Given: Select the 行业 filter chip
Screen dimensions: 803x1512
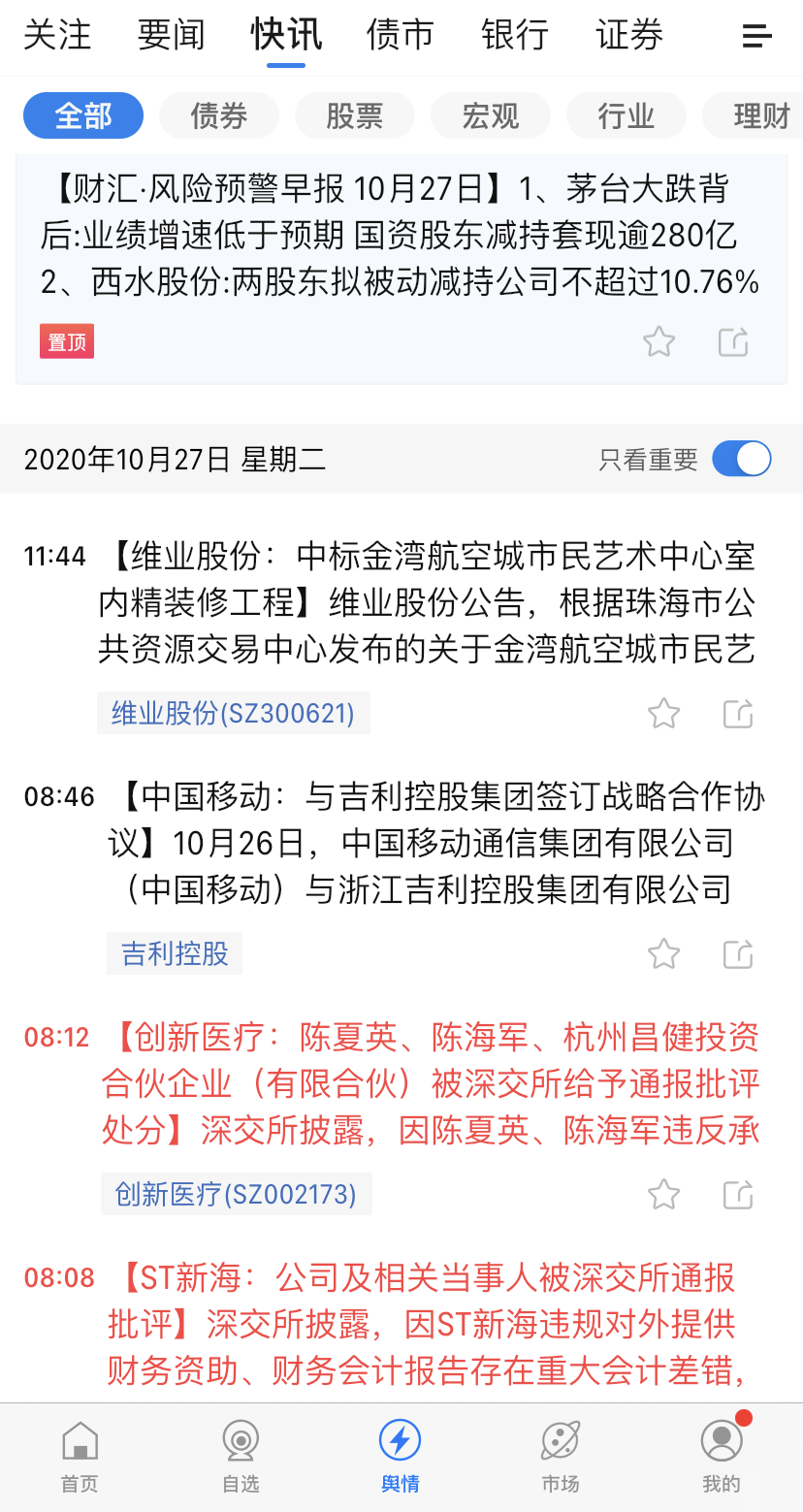Looking at the screenshot, I should (x=626, y=116).
